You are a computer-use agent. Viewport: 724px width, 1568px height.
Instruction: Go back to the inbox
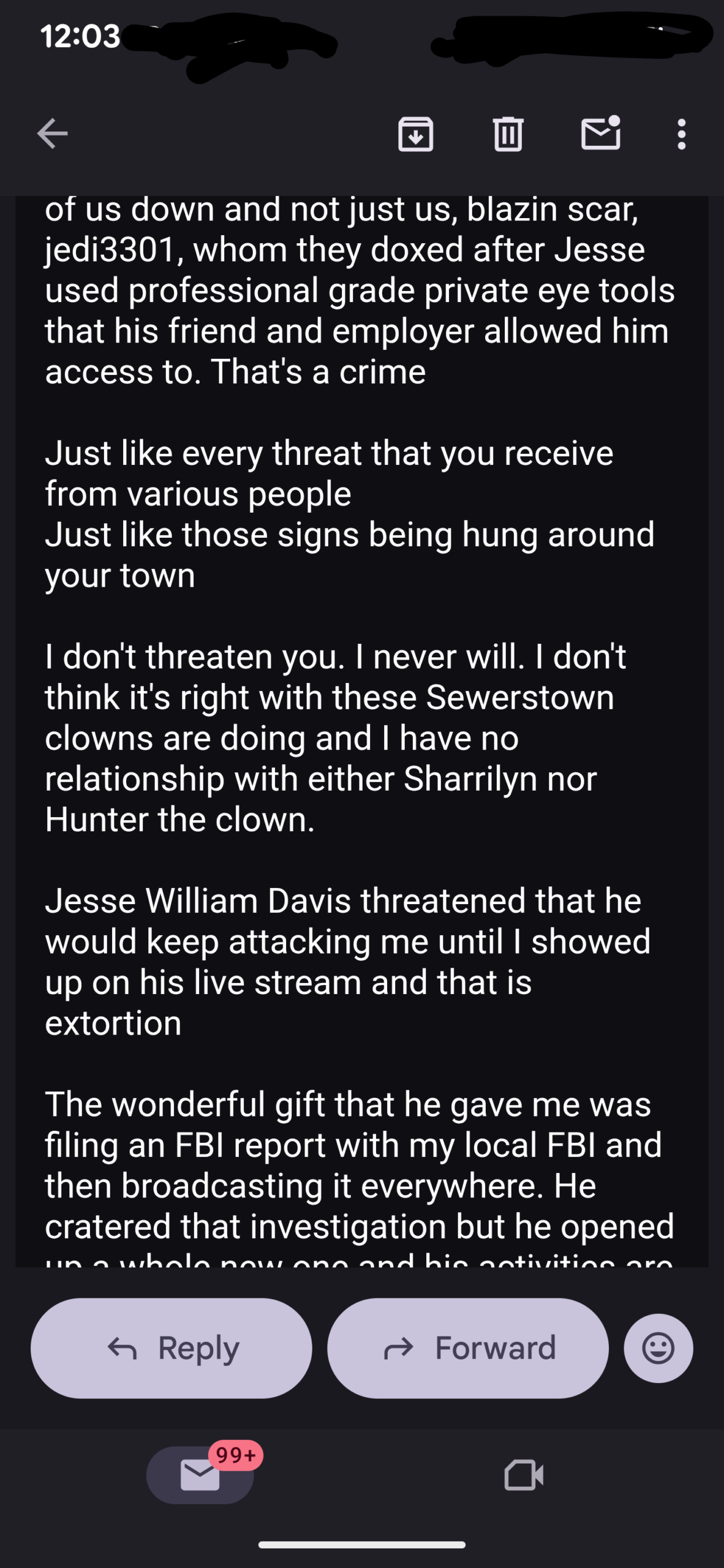53,134
